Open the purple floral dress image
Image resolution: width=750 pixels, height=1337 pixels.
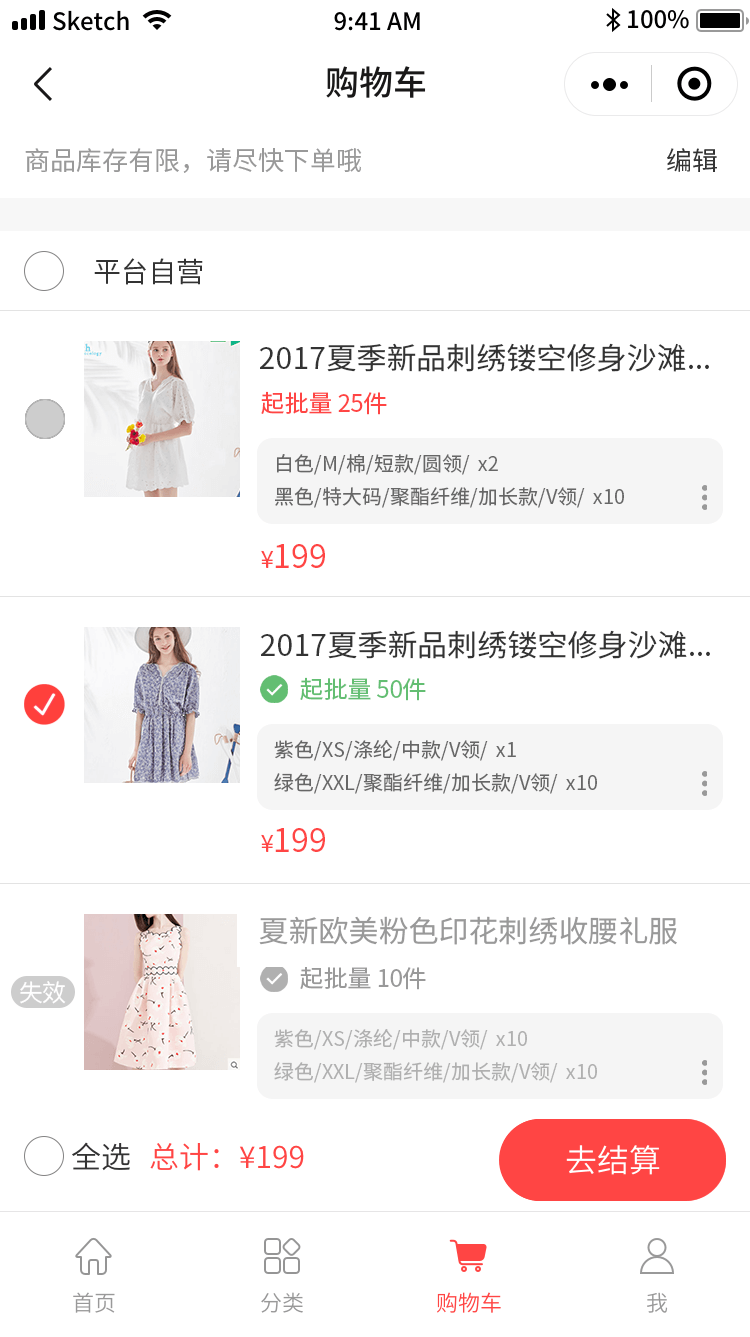[162, 705]
